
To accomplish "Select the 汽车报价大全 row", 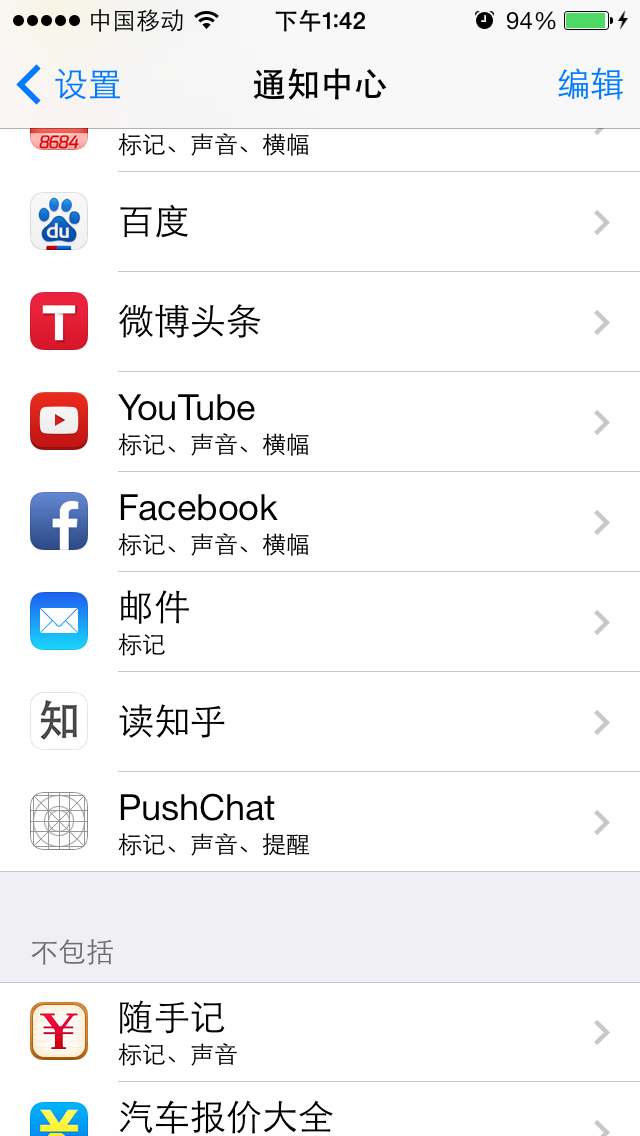I will pos(320,1116).
